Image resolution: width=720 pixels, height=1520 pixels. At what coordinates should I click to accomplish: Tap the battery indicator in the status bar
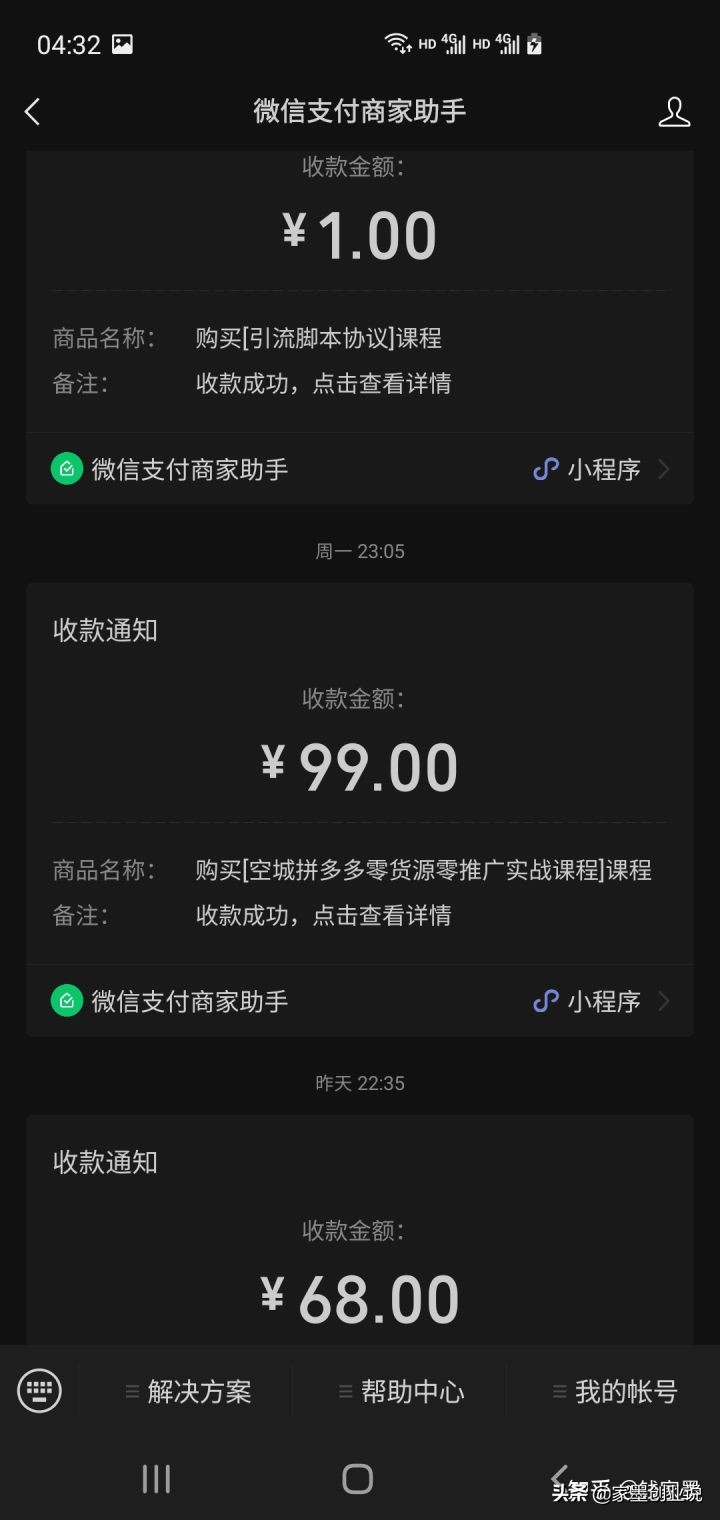(536, 44)
